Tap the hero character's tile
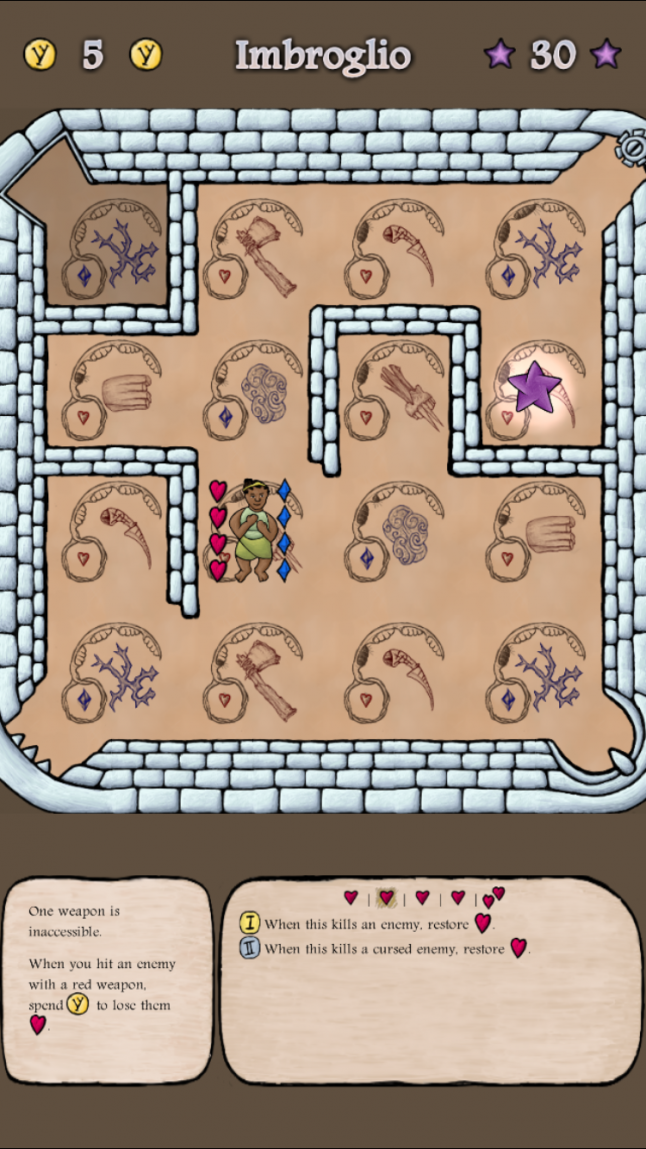 click(x=250, y=530)
